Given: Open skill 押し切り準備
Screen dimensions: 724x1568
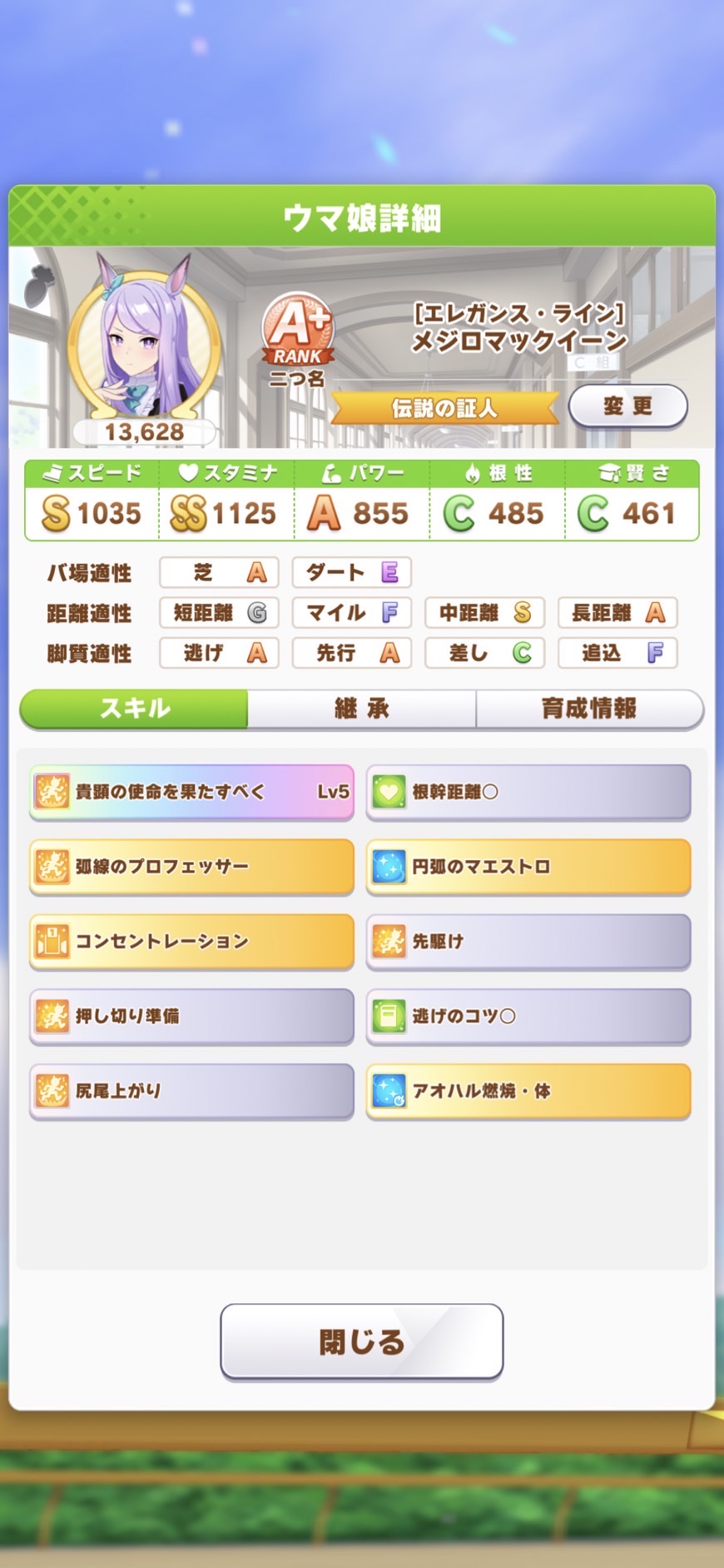Looking at the screenshot, I should [191, 1016].
